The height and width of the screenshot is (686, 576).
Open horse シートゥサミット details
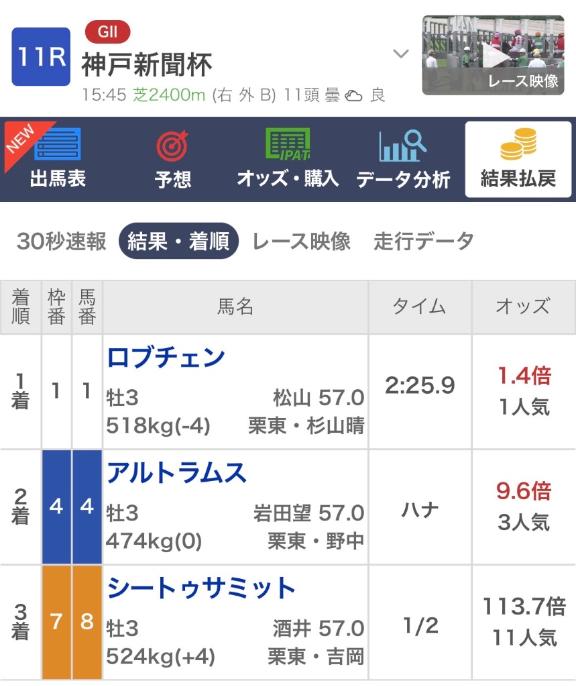point(201,588)
